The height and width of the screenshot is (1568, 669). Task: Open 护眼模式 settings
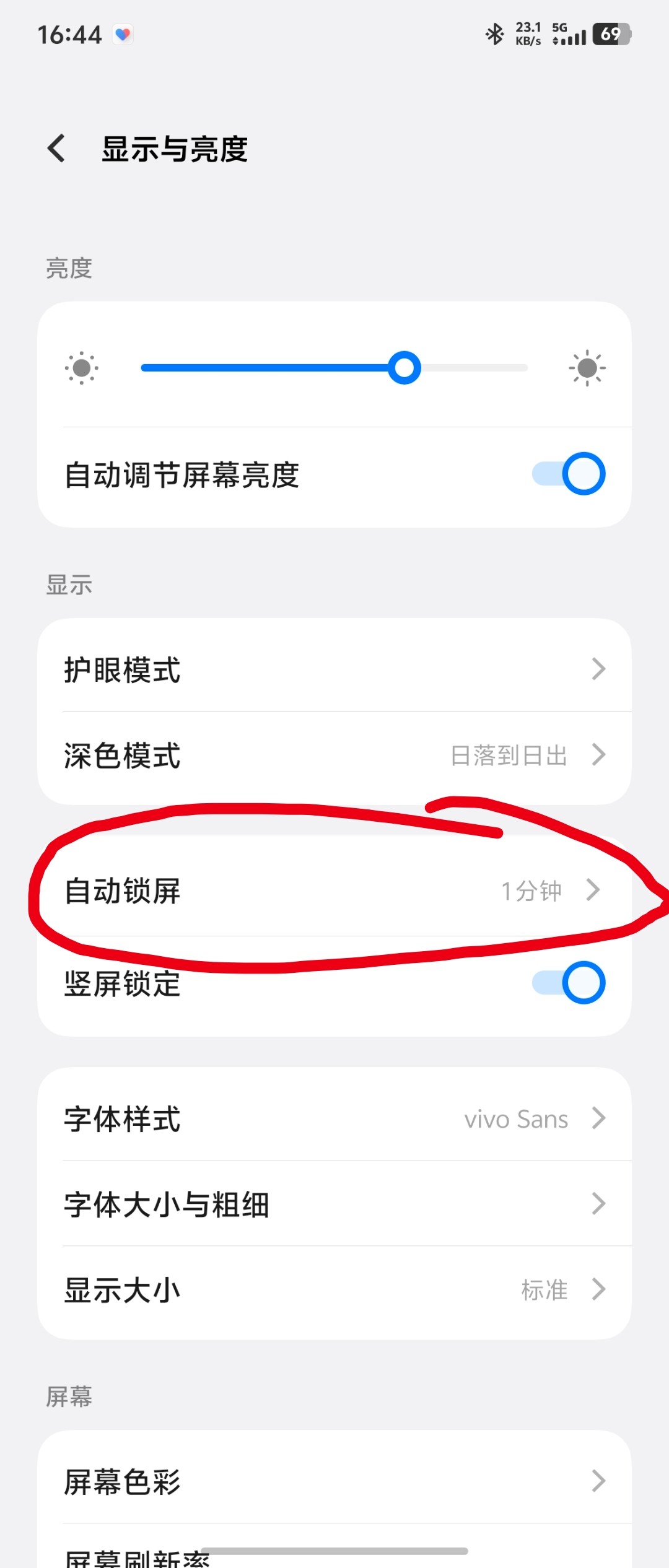point(334,669)
